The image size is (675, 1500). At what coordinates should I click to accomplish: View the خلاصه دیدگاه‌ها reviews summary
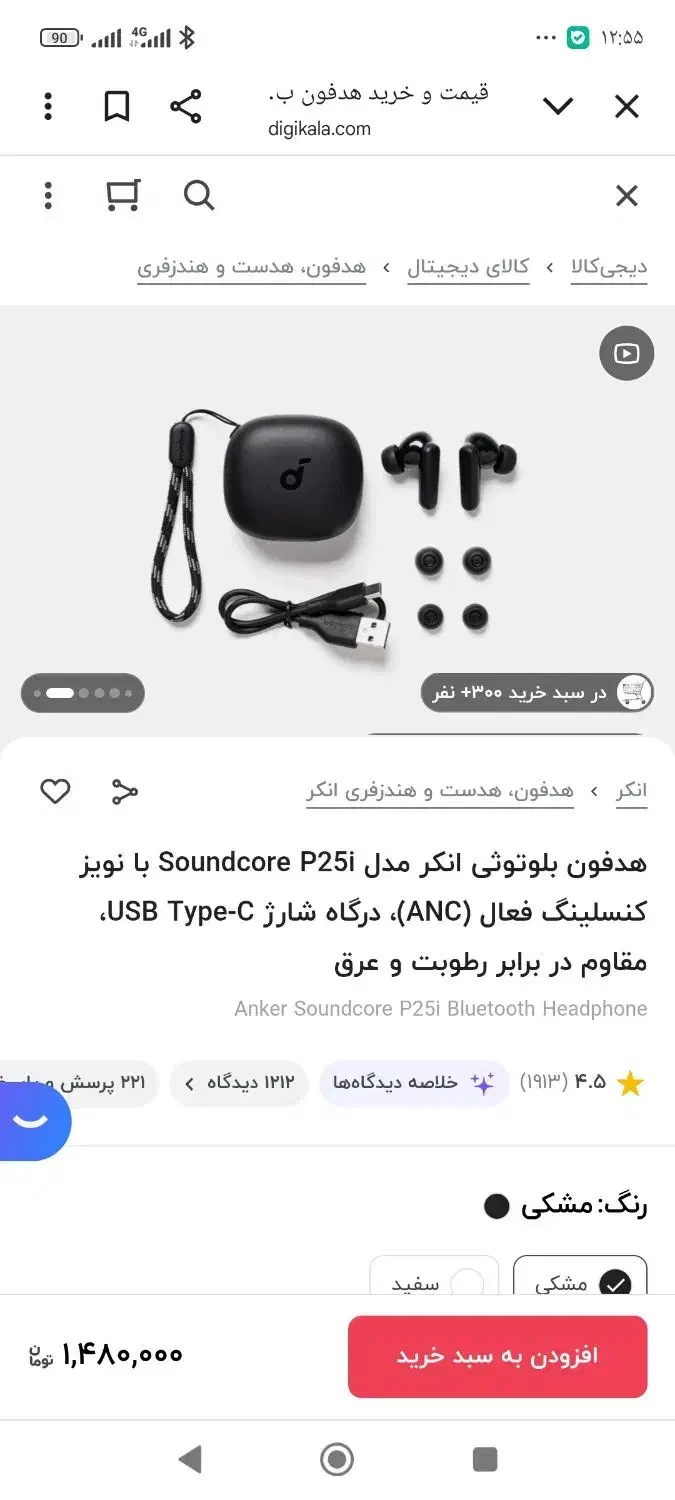(414, 1083)
